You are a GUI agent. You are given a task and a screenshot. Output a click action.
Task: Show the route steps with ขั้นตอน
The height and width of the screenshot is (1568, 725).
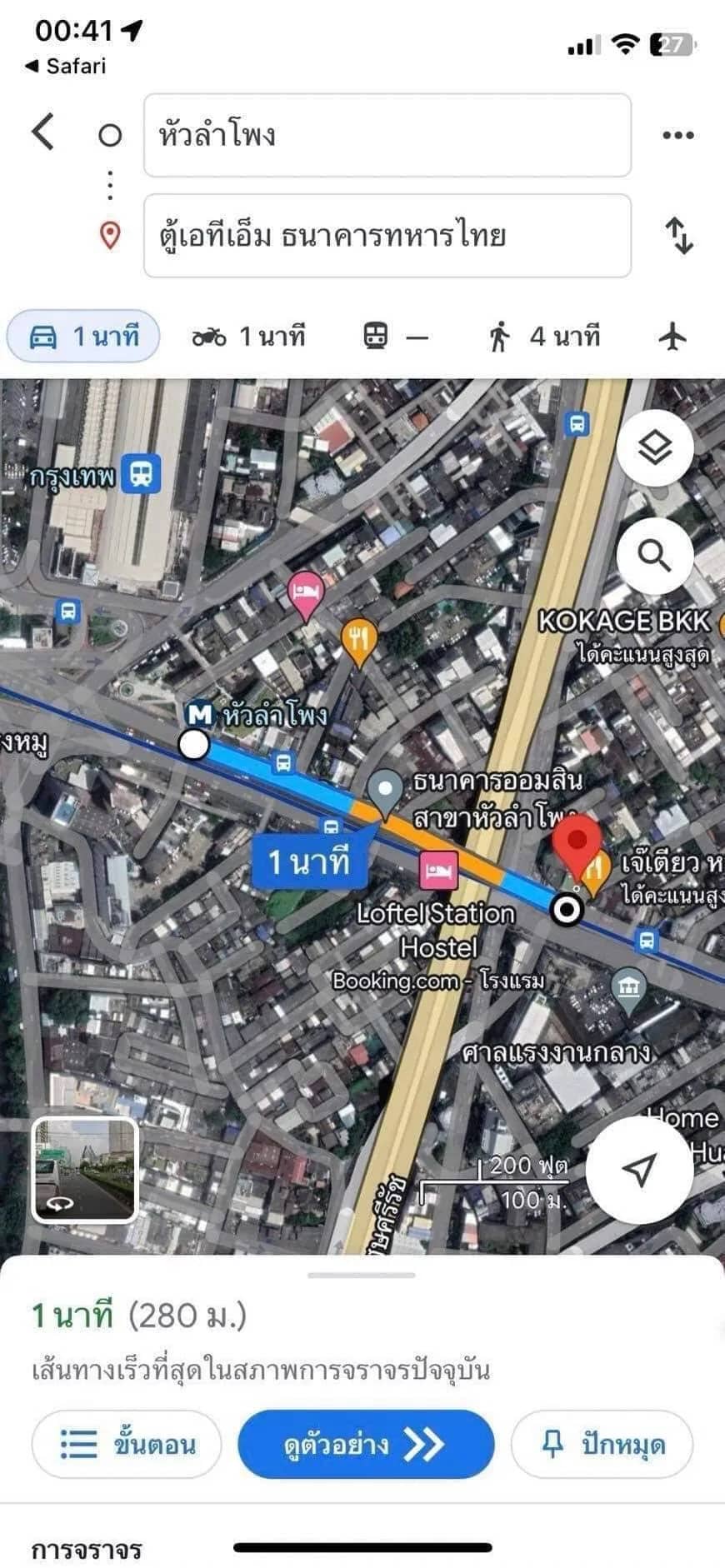pyautogui.click(x=127, y=1444)
